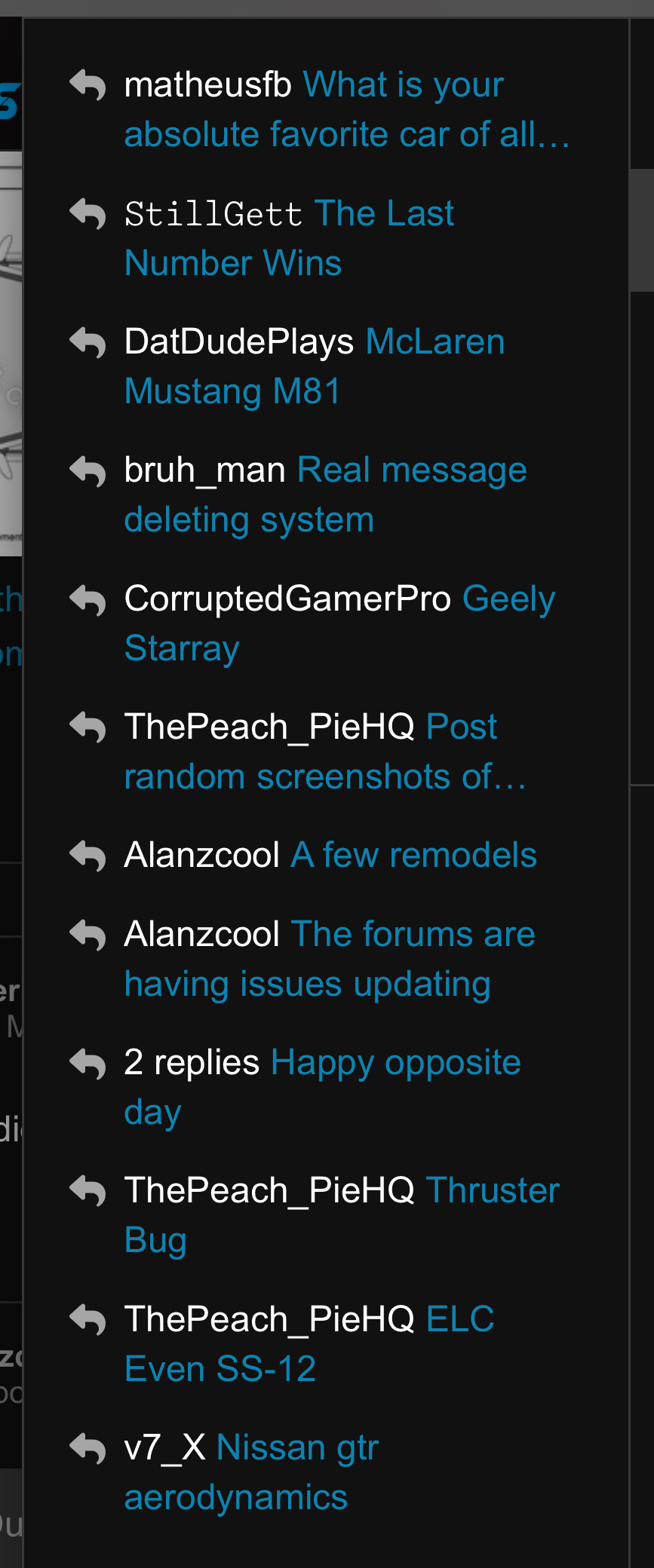View the 'A few remodels' topic
Viewport: 654px width, 1568px height.
[x=413, y=855]
